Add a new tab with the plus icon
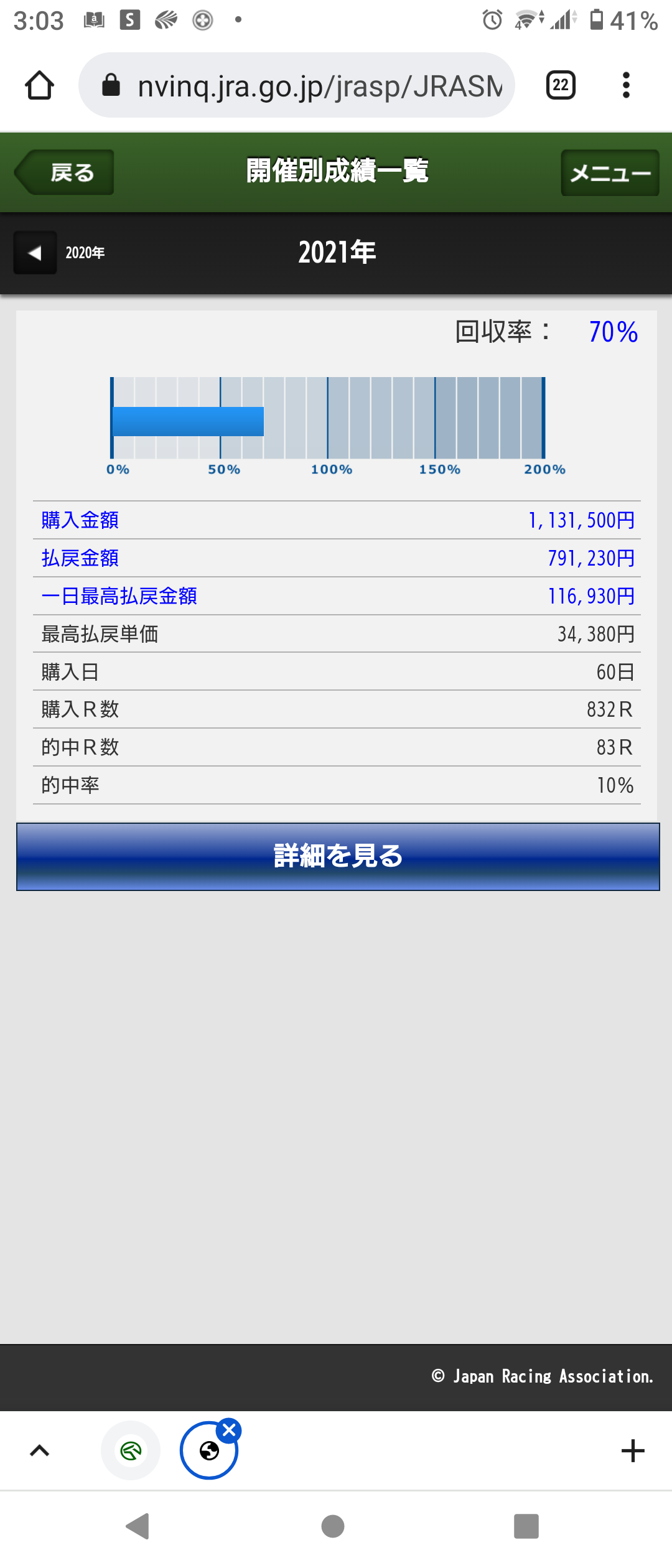672x1568 pixels. (633, 1451)
